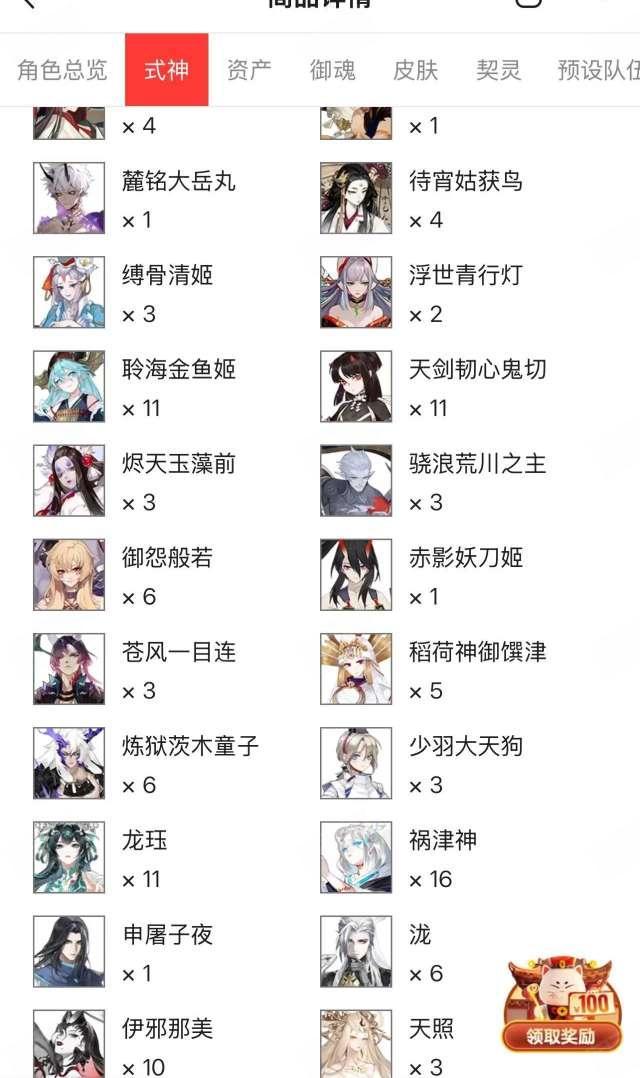Switch to the 契灵 tab
Image resolution: width=640 pixels, height=1078 pixels.
click(498, 70)
